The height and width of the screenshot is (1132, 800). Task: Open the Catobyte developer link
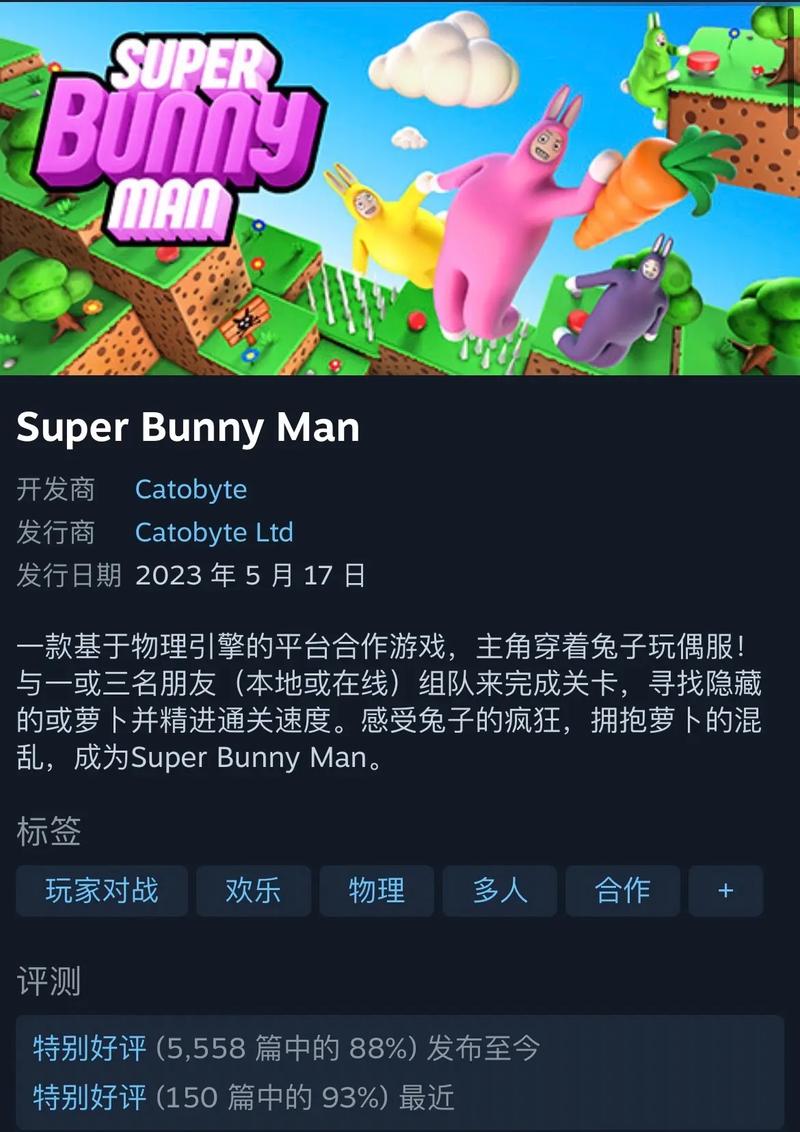191,489
